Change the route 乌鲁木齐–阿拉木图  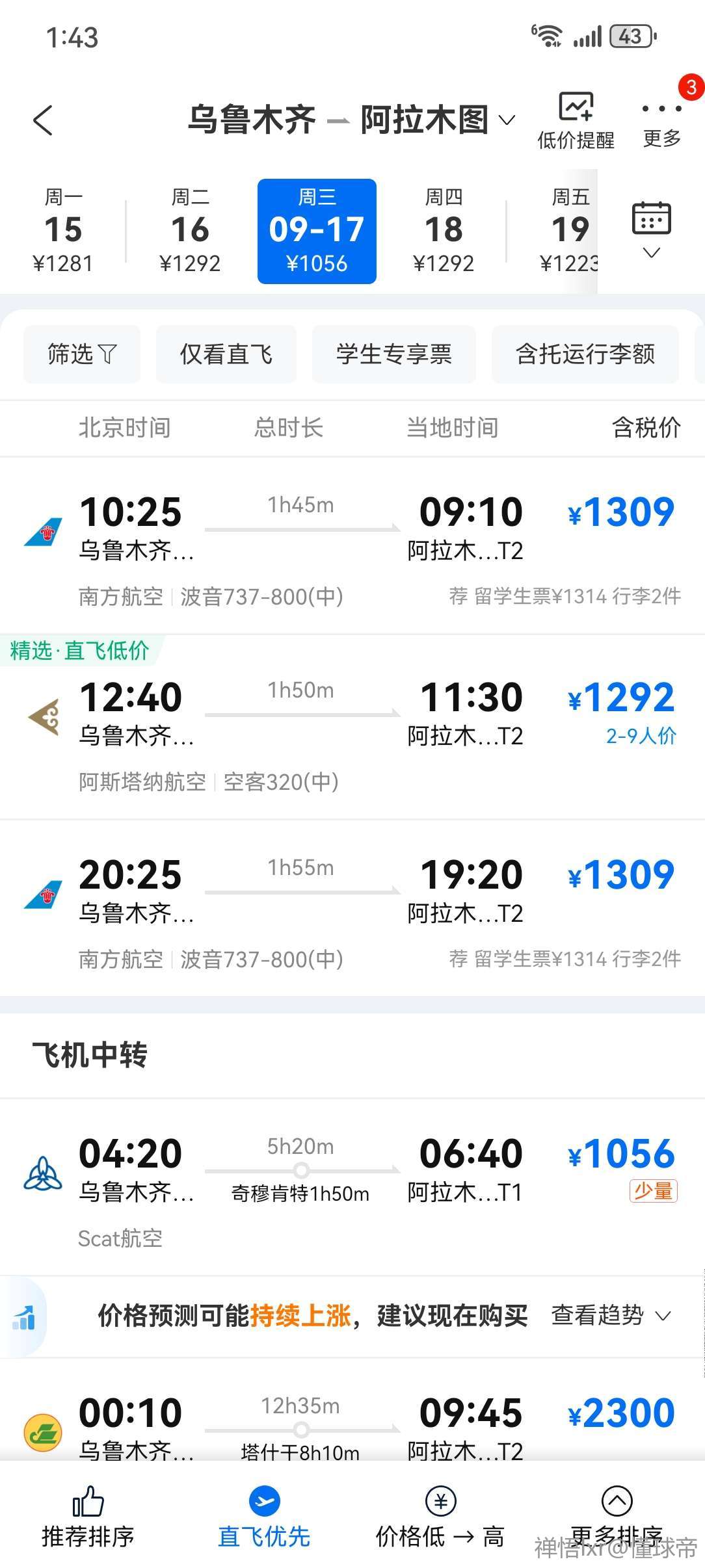(351, 120)
